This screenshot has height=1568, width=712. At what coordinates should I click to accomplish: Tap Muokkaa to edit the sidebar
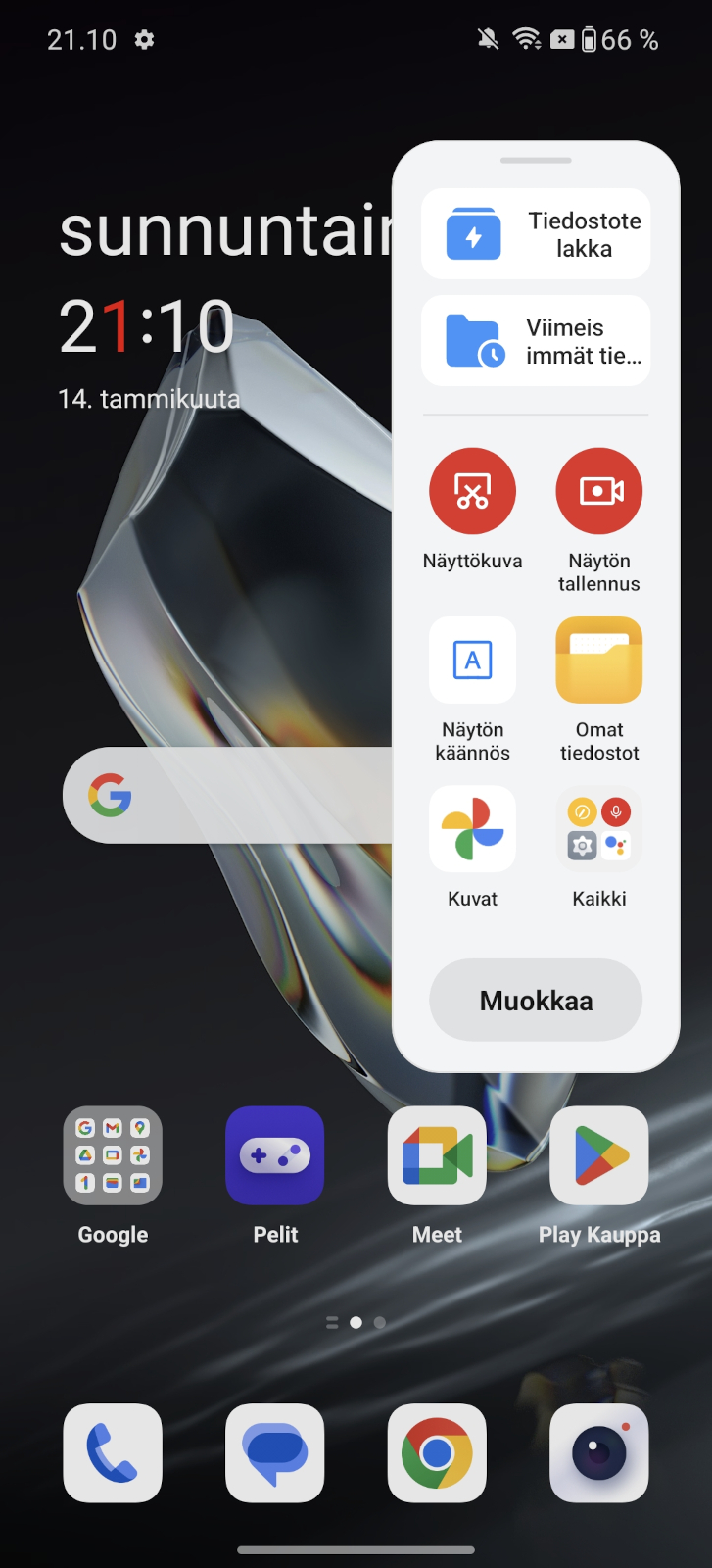[x=536, y=1001]
